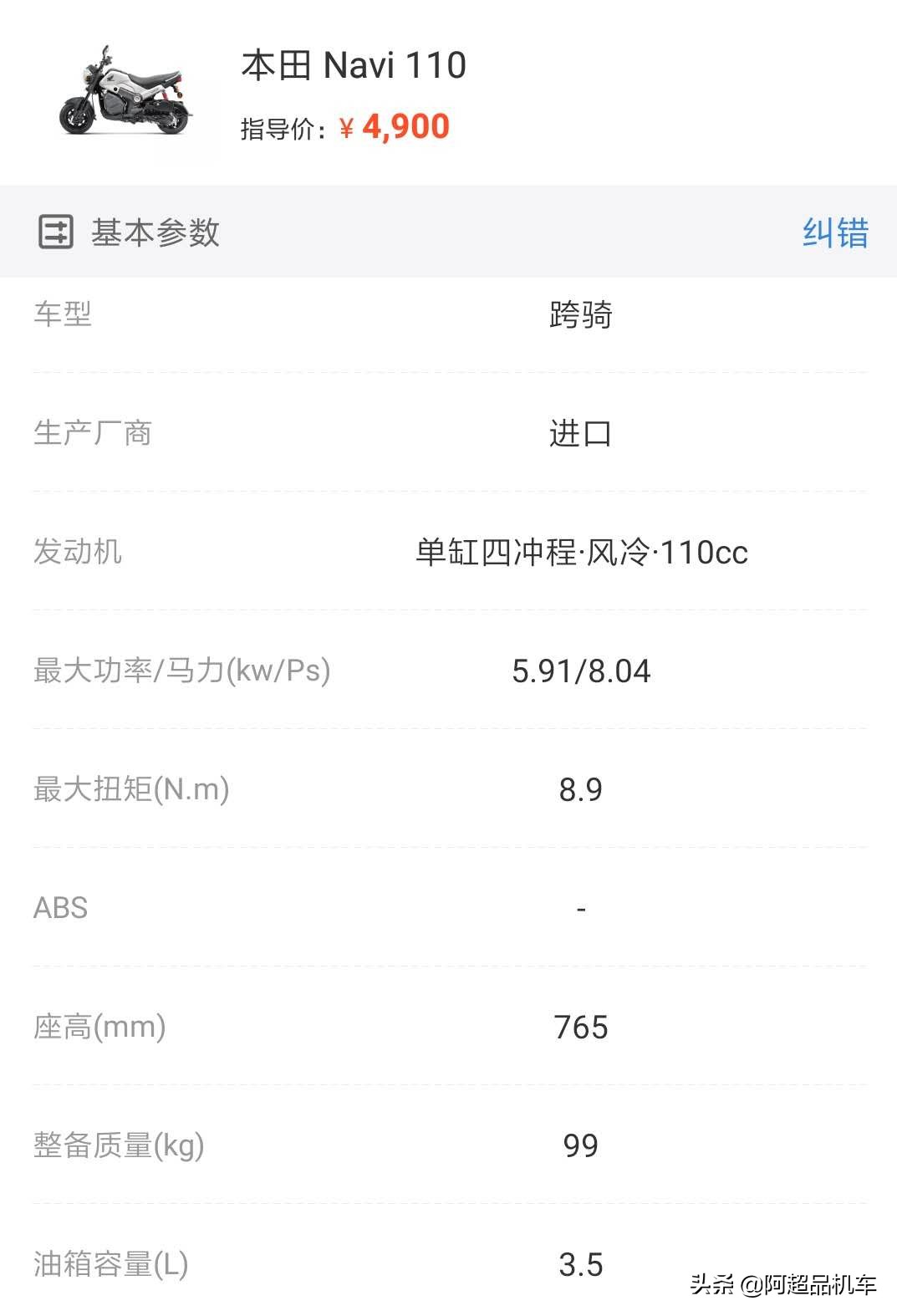Select the 座高(mm) value 765
This screenshot has height=1316, width=897.
583,1027
